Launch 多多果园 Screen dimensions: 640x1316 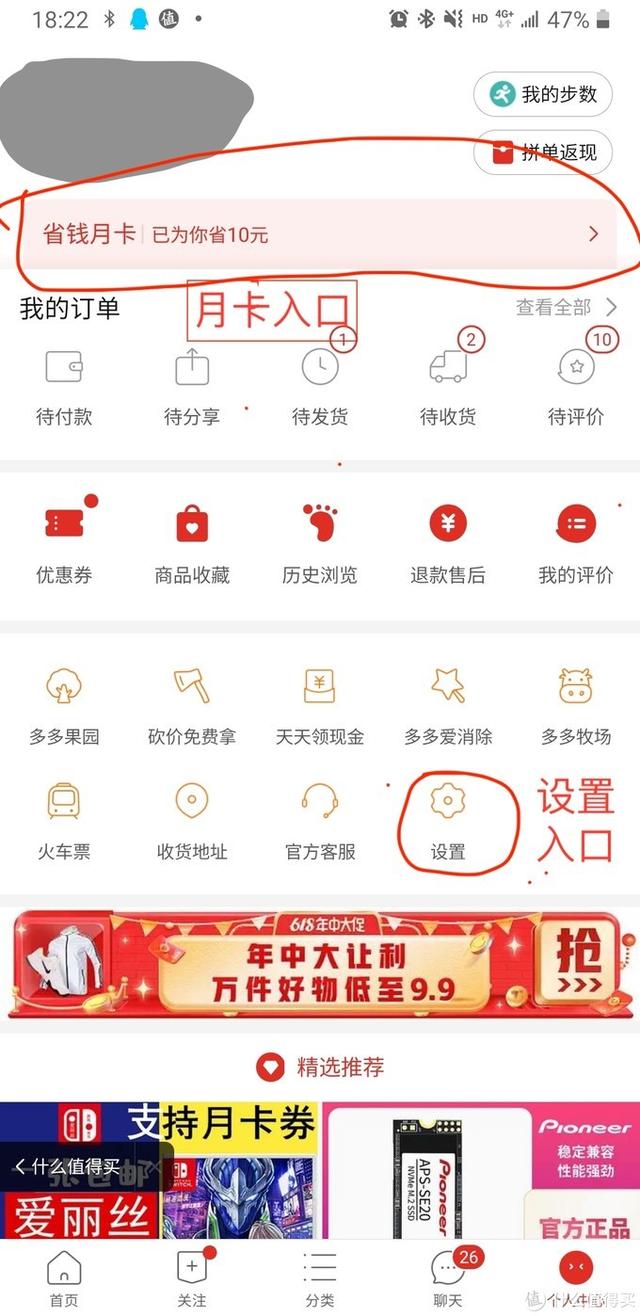pyautogui.click(x=64, y=705)
